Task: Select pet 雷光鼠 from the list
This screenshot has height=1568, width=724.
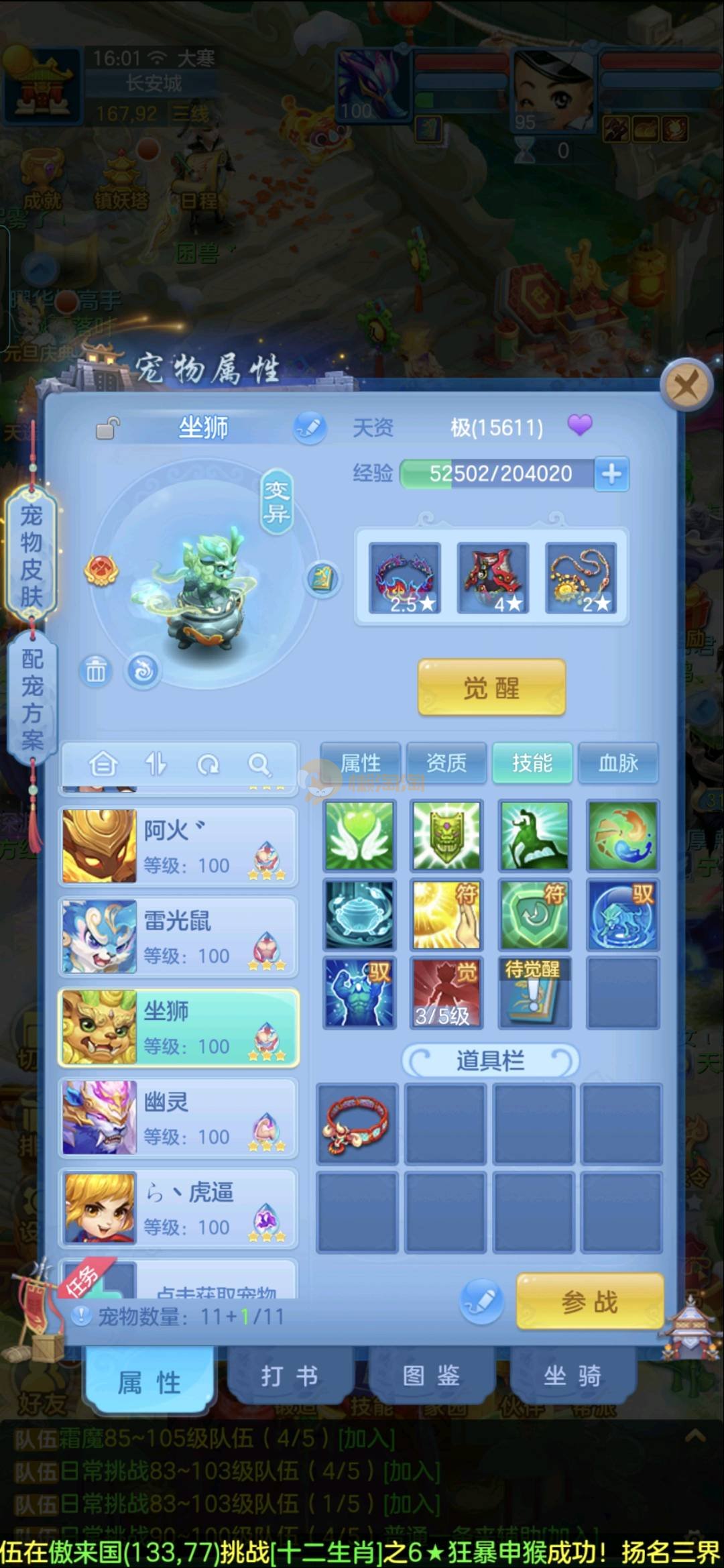Action: (178, 937)
